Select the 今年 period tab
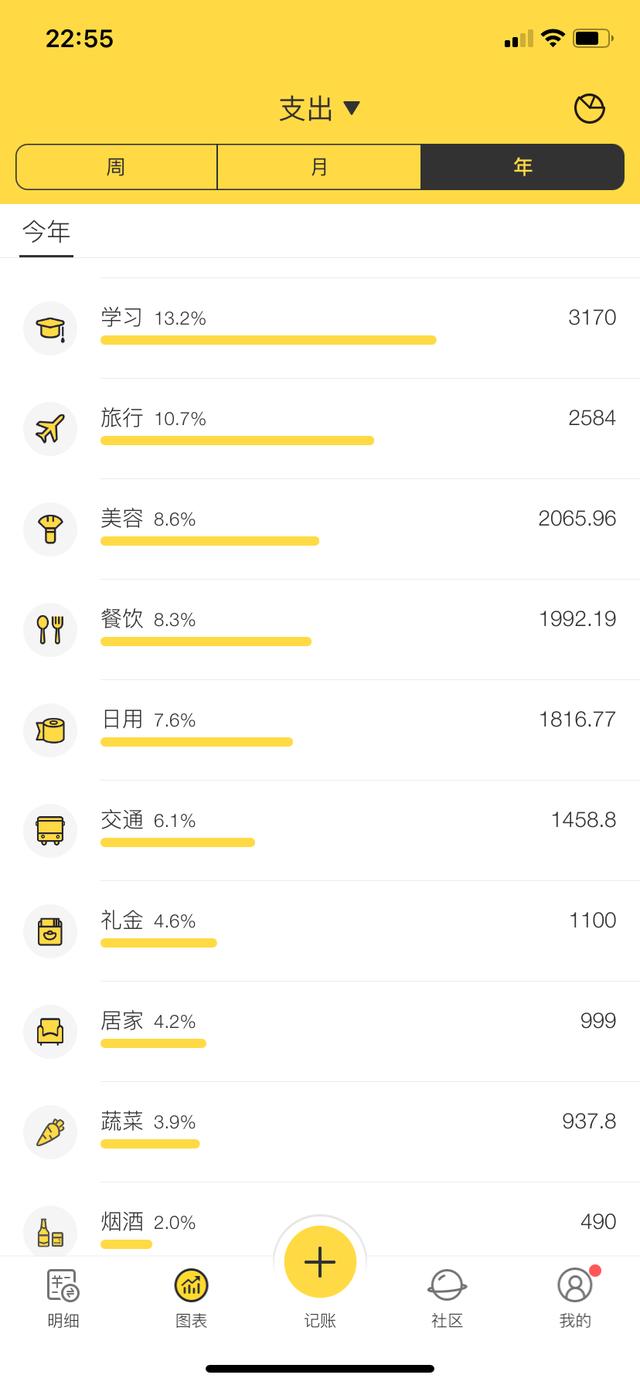 46,232
